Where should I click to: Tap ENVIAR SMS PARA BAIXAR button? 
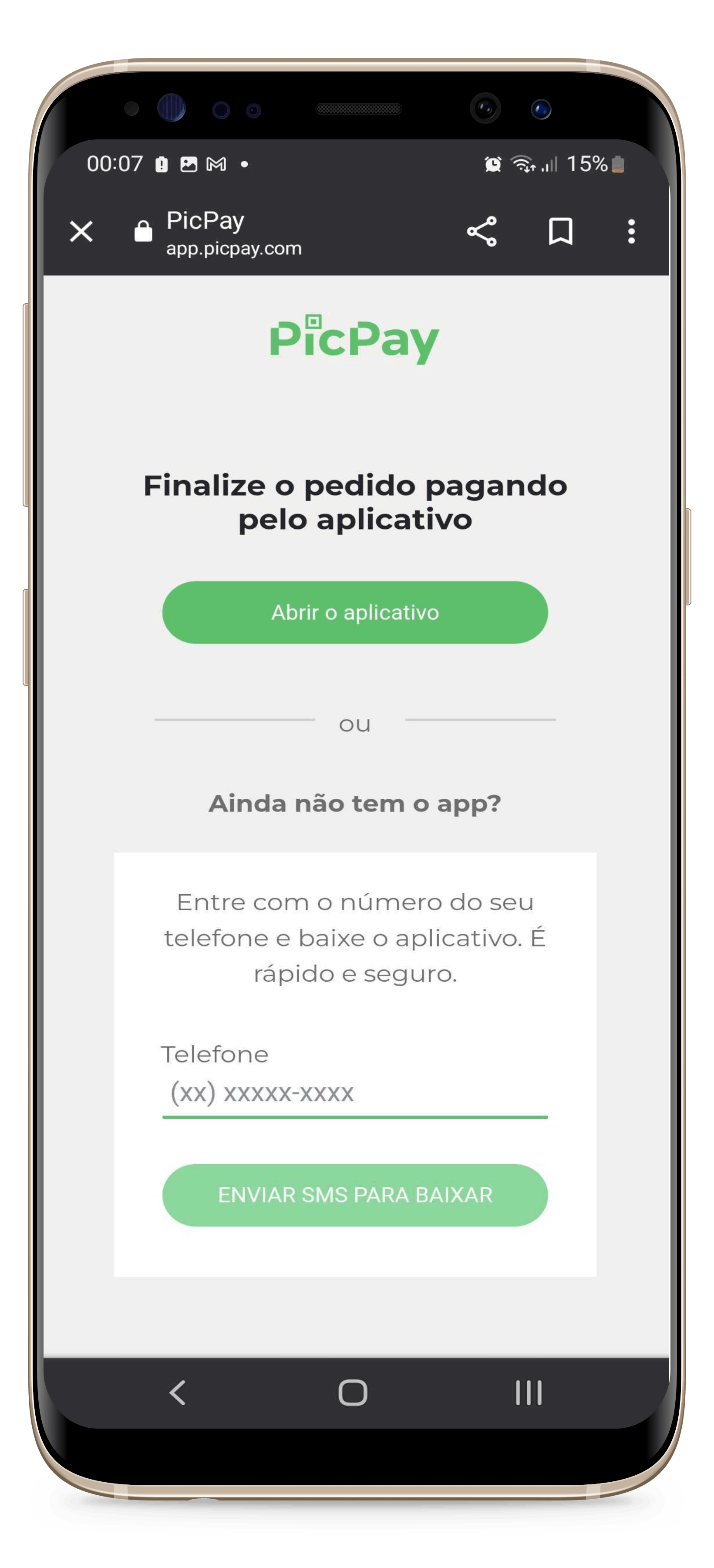pyautogui.click(x=354, y=1195)
